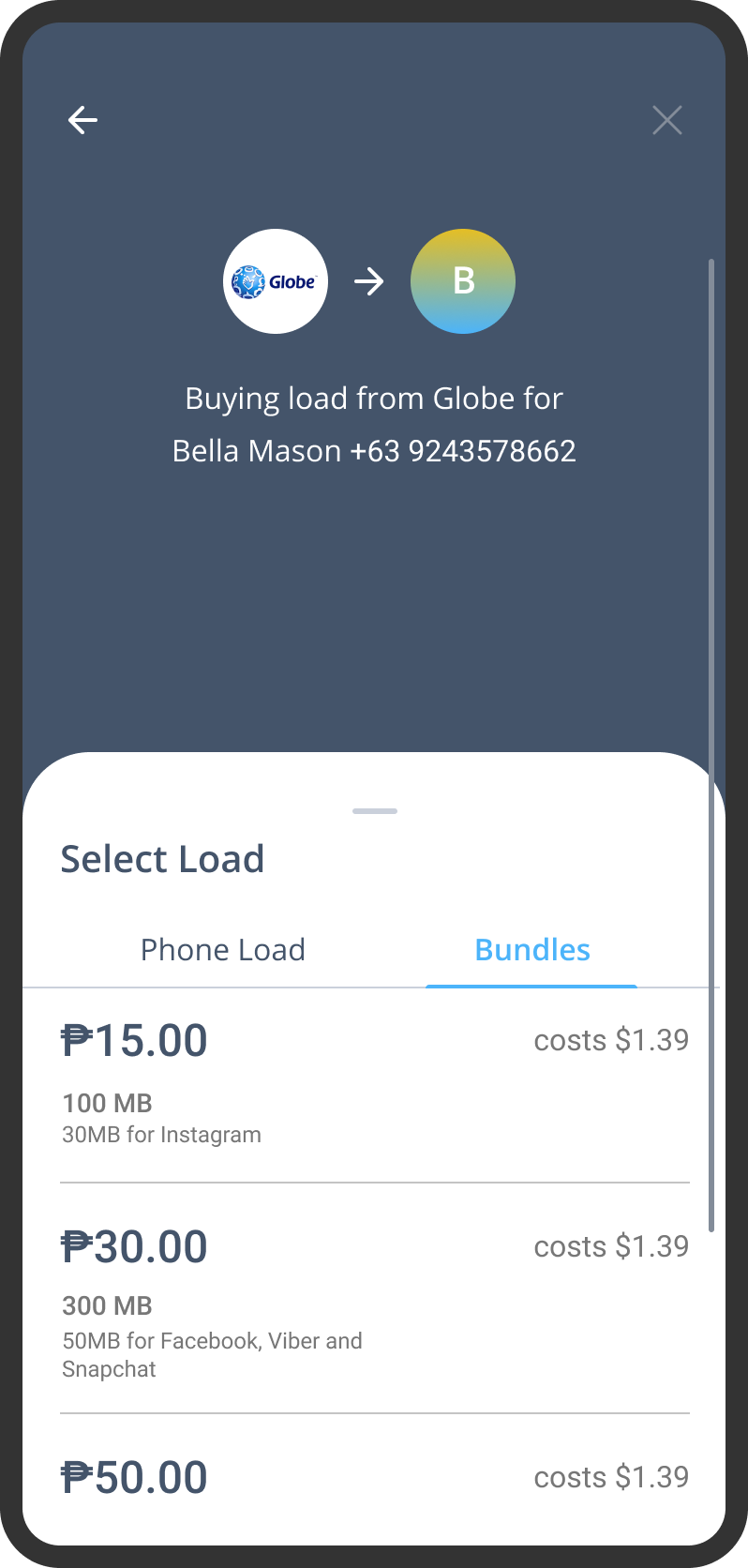Switch to the Phone Load tab

(x=223, y=949)
